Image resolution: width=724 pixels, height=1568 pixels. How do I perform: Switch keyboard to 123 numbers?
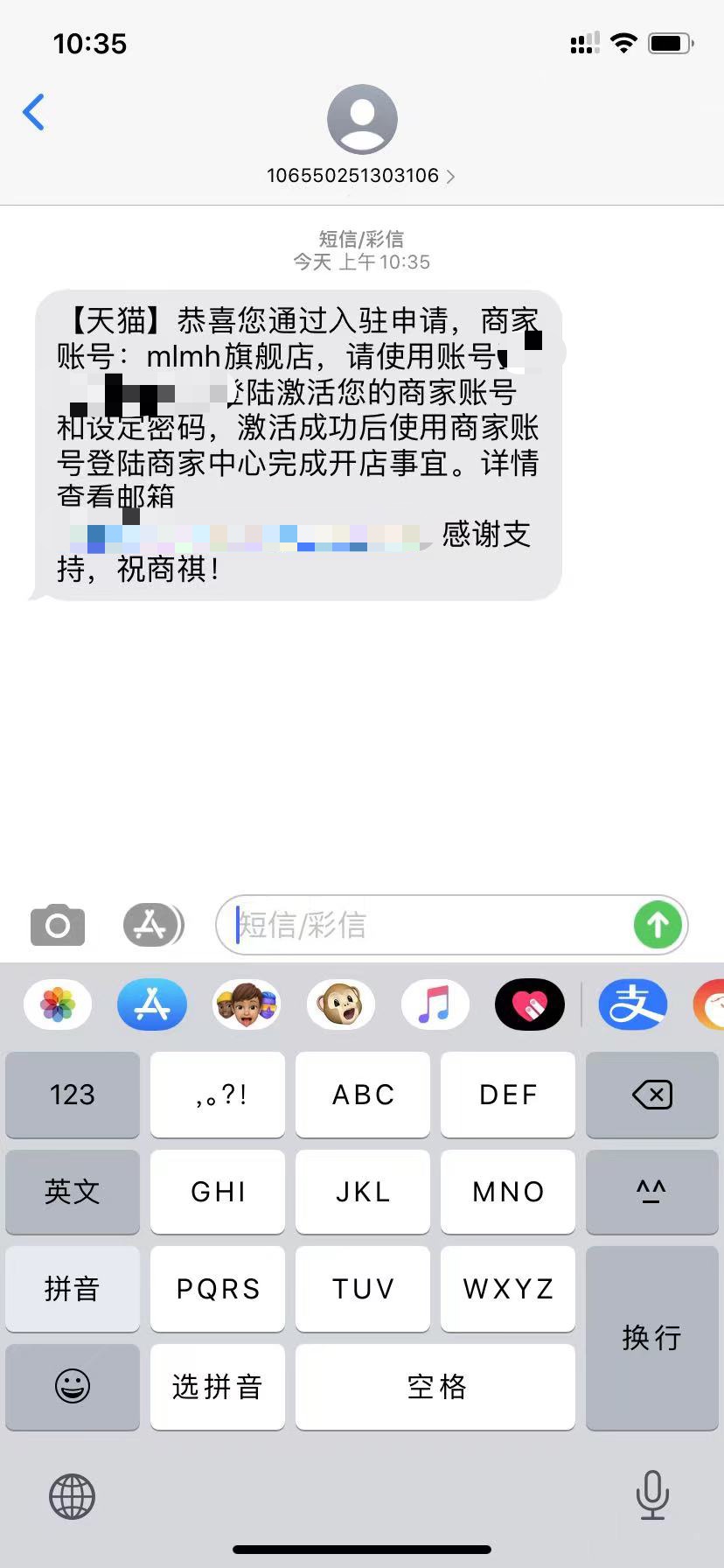pyautogui.click(x=73, y=1095)
